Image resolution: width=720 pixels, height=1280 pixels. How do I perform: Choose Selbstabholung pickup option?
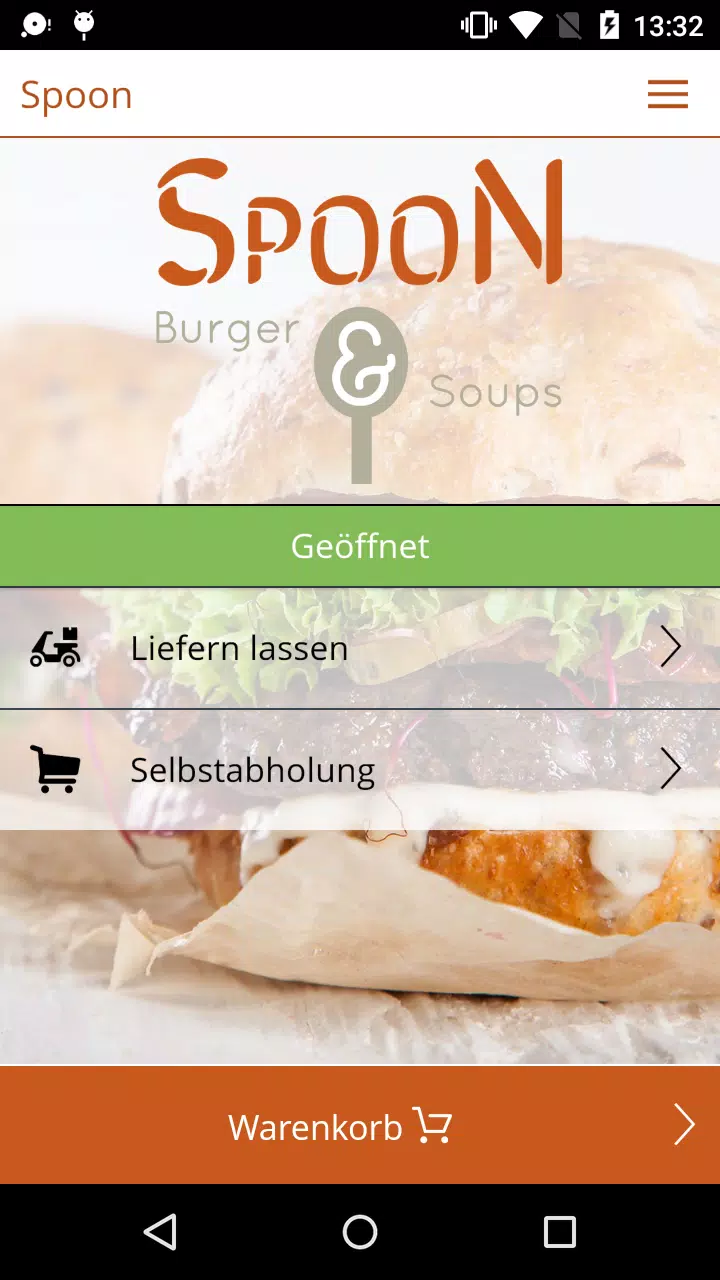point(360,770)
